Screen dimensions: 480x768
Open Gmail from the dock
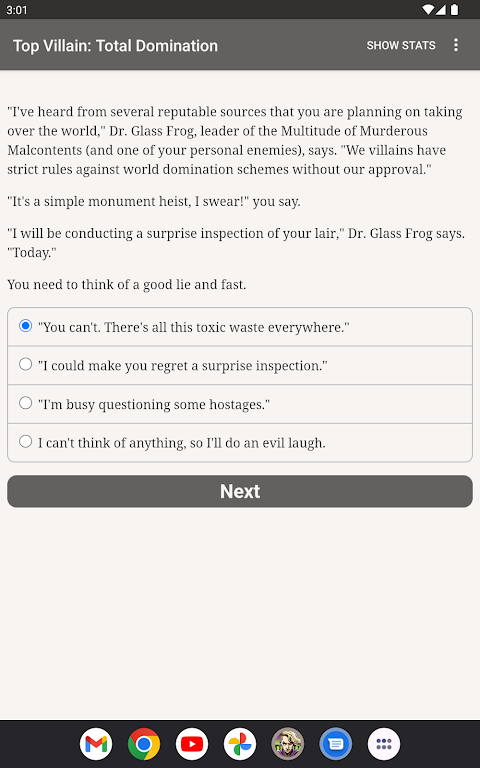pos(96,744)
